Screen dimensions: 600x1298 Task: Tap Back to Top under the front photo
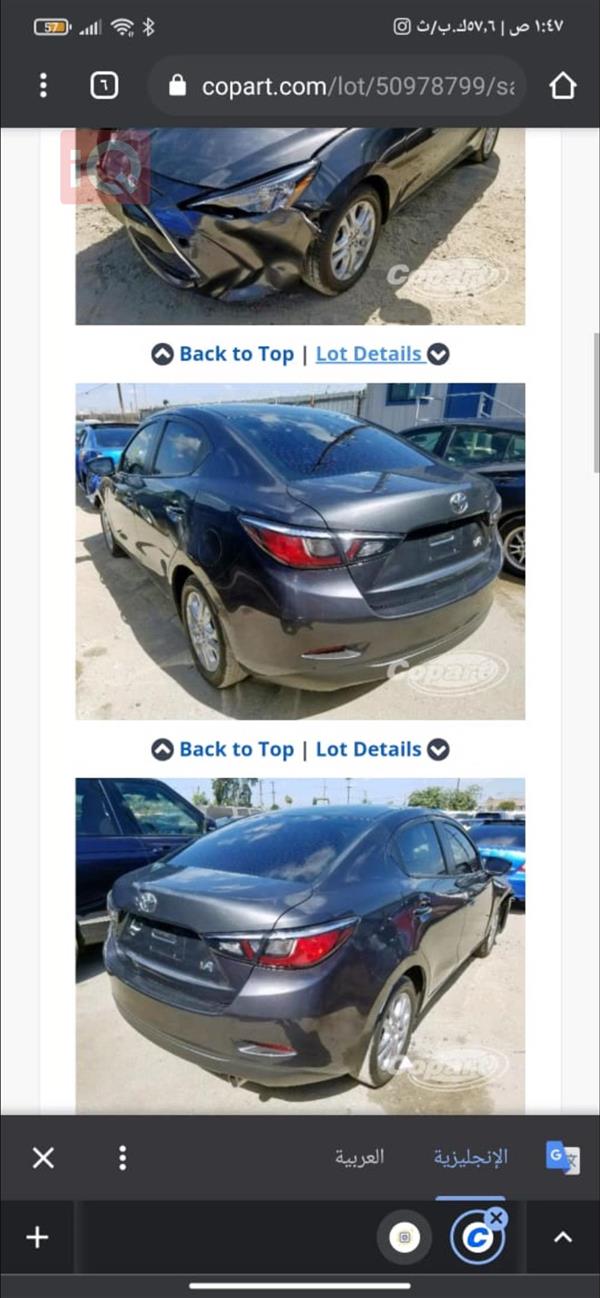(x=223, y=354)
